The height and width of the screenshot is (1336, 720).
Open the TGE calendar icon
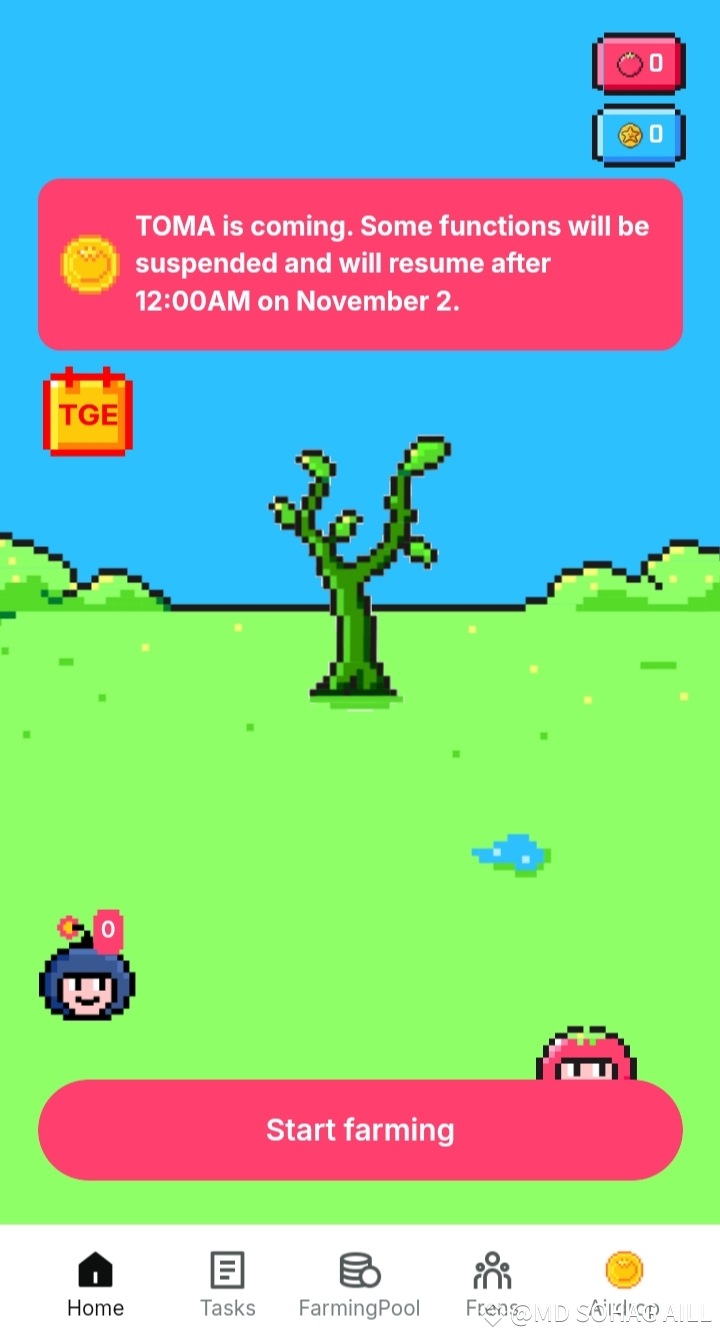[x=88, y=413]
